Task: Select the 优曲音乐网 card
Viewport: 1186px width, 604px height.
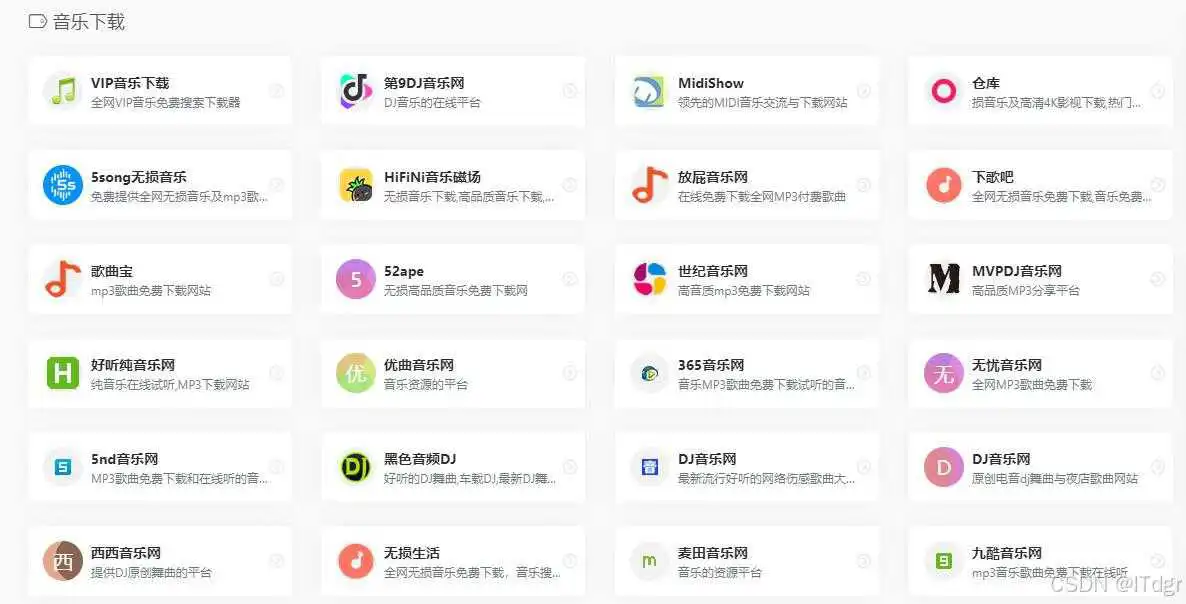Action: point(453,373)
